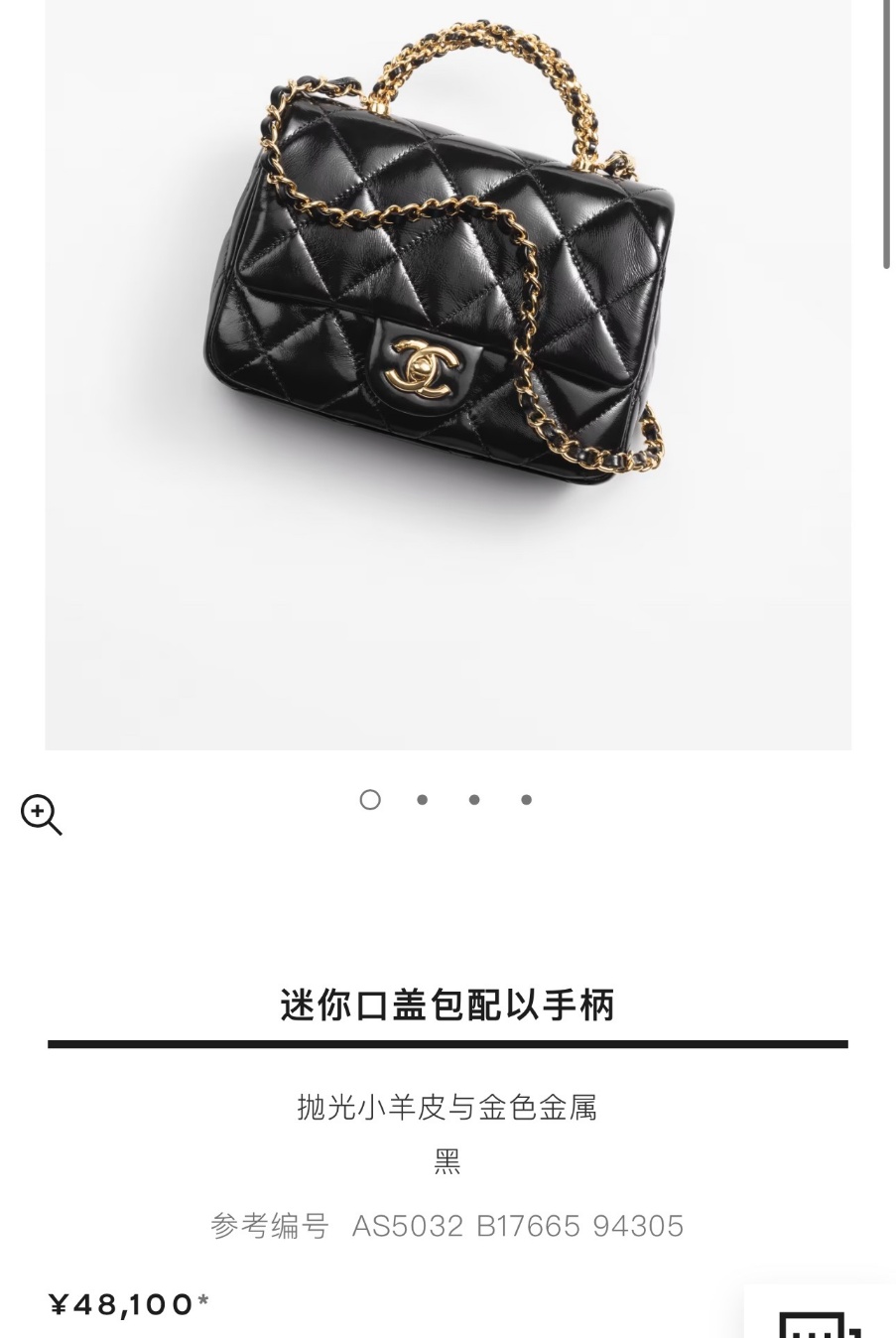
Task: Jump to the second image dot
Action: 423,800
